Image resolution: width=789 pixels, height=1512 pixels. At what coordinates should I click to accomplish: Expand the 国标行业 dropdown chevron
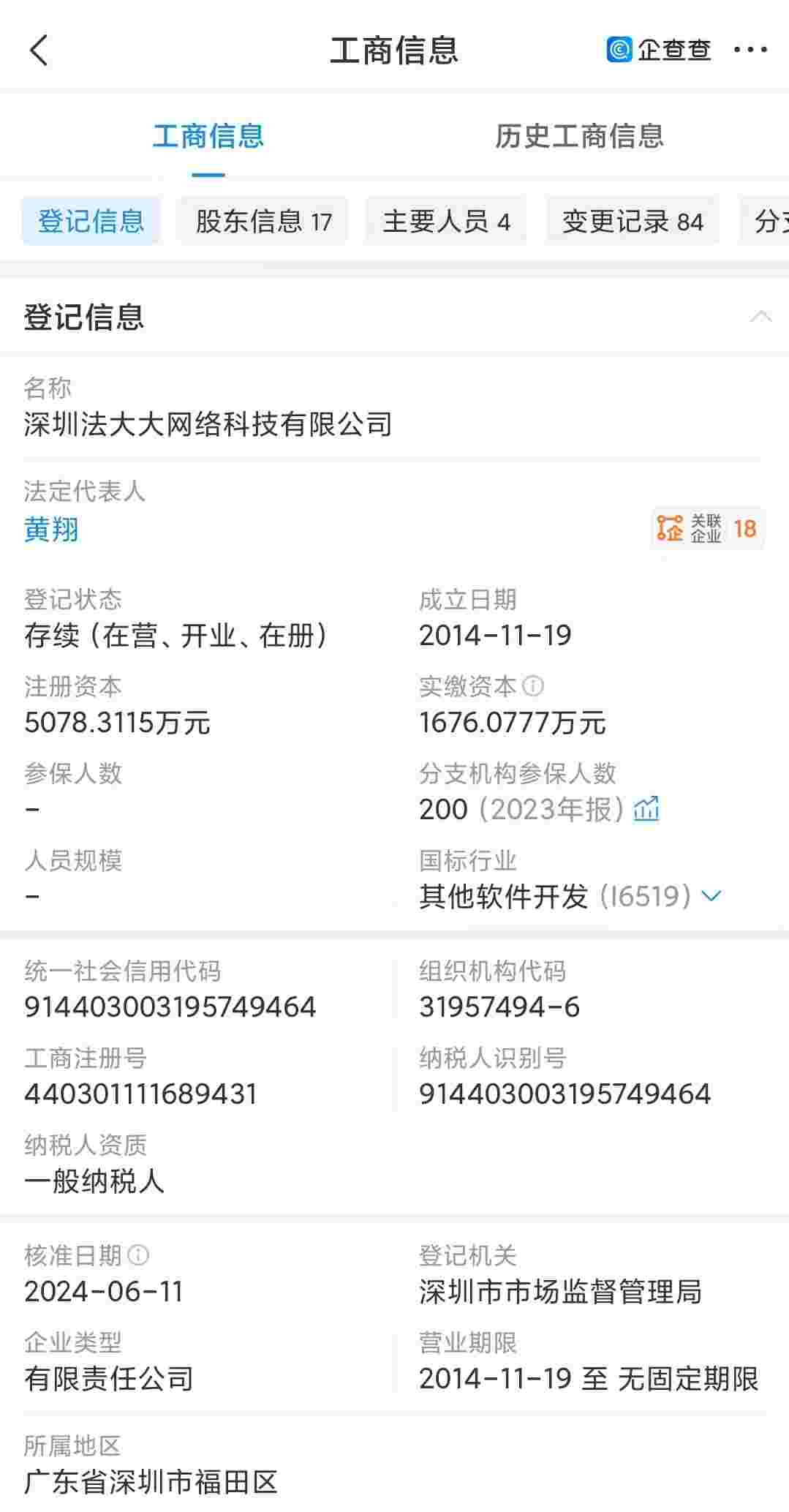click(711, 895)
